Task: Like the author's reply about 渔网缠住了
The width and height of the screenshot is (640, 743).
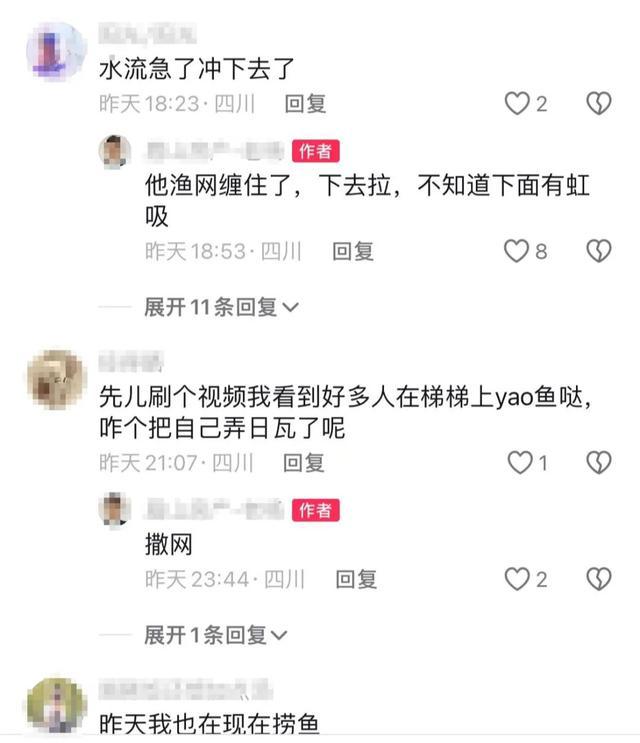Action: tap(516, 251)
